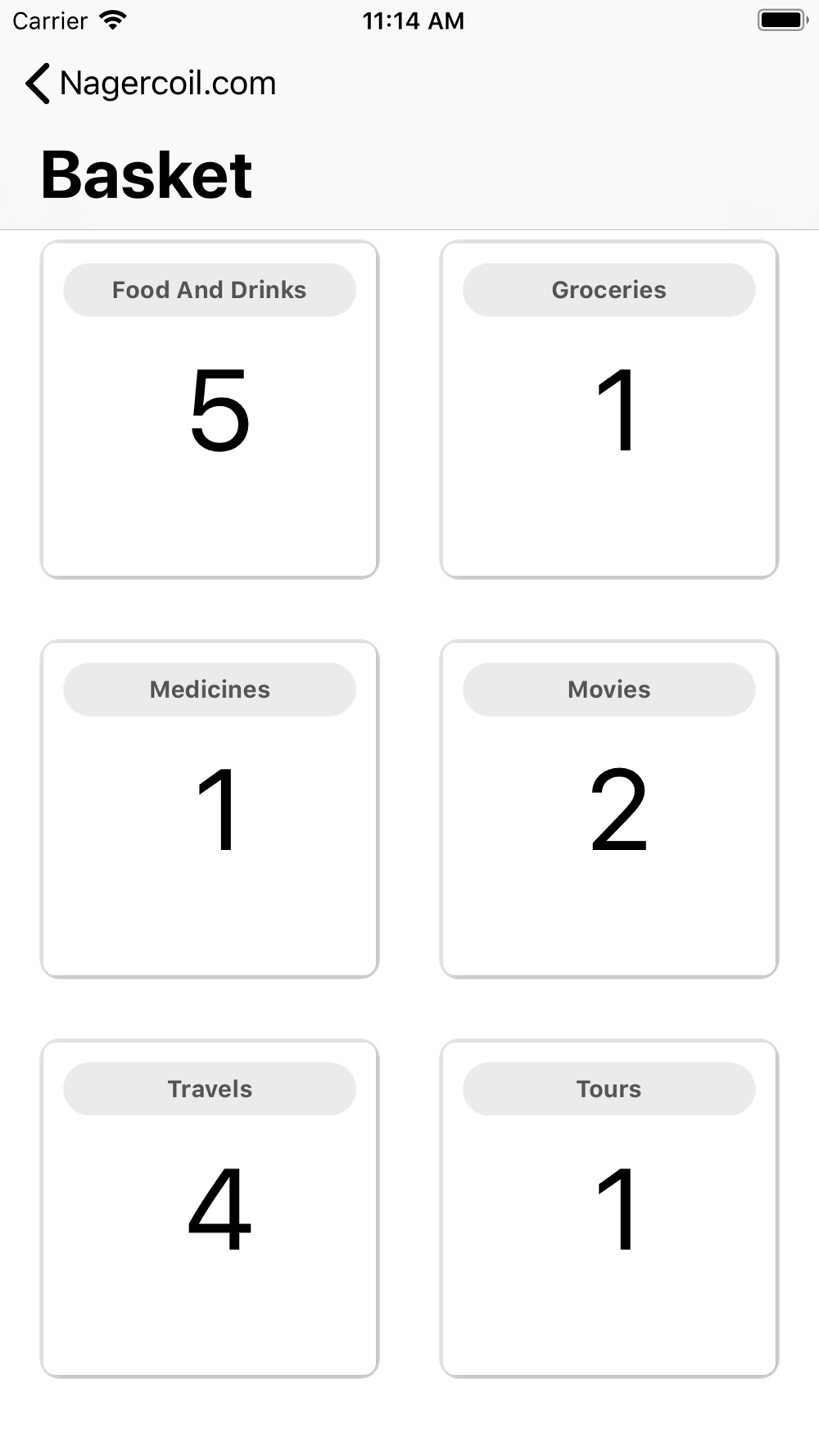Viewport: 819px width, 1456px height.
Task: Open the Food And Drinks basket card
Action: [210, 409]
